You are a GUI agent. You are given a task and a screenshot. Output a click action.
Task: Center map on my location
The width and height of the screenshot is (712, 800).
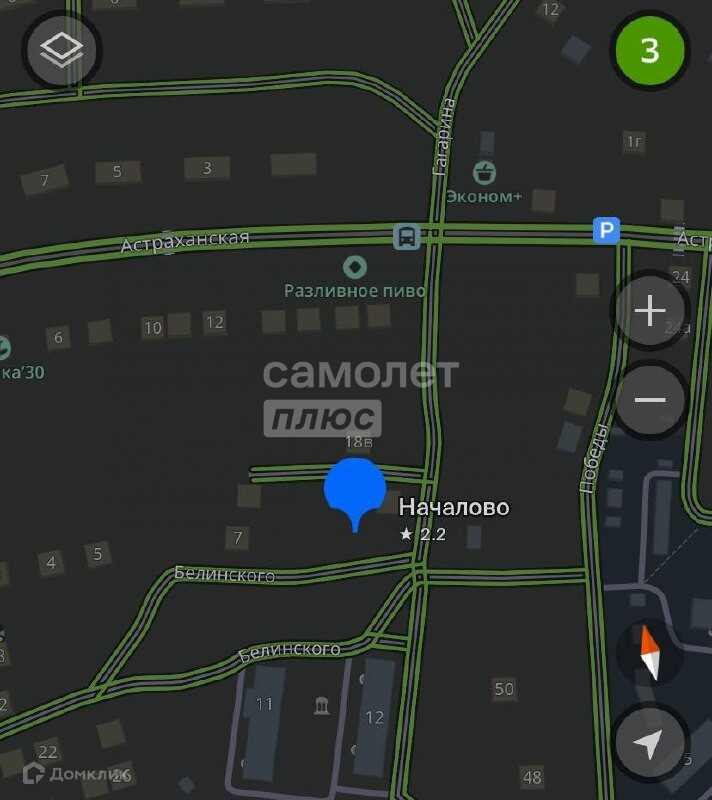tap(649, 743)
